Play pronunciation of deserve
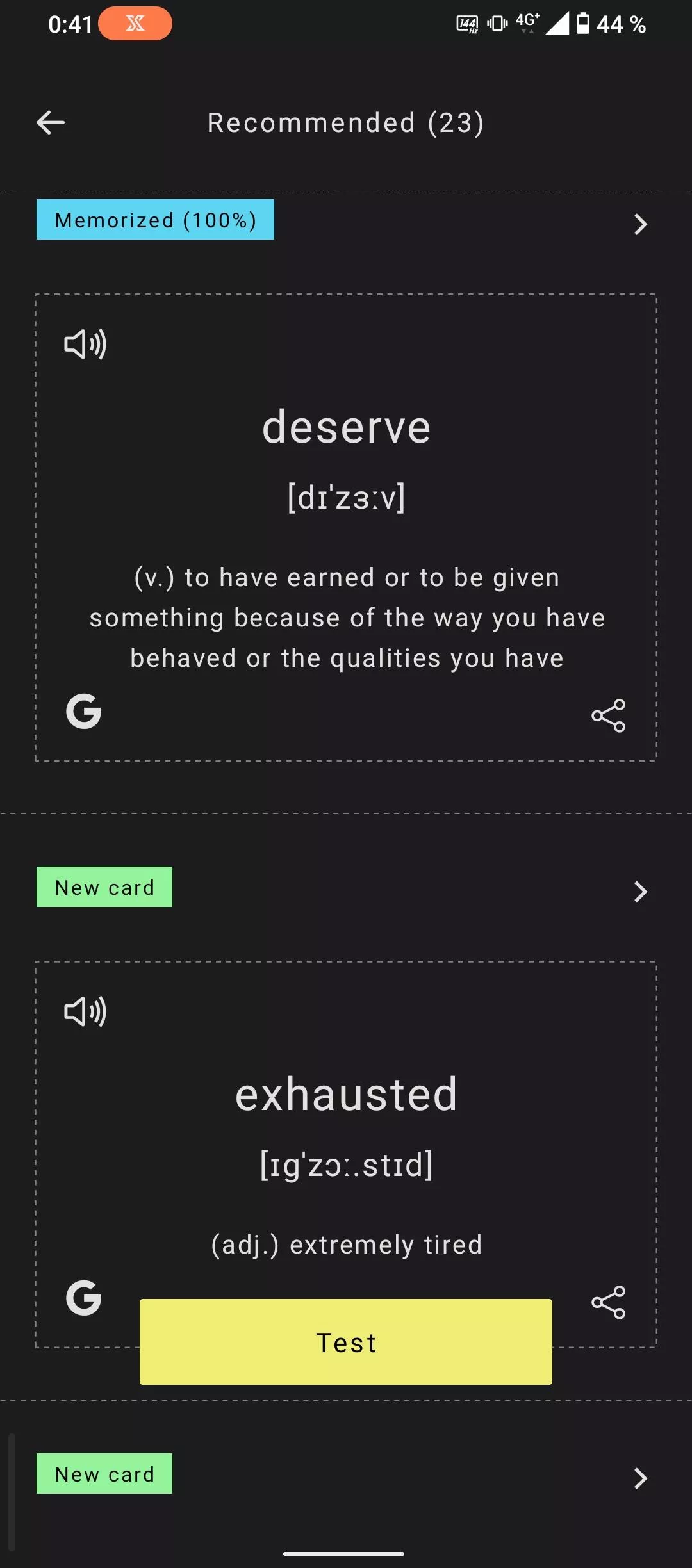The height and width of the screenshot is (1568, 692). click(x=85, y=345)
